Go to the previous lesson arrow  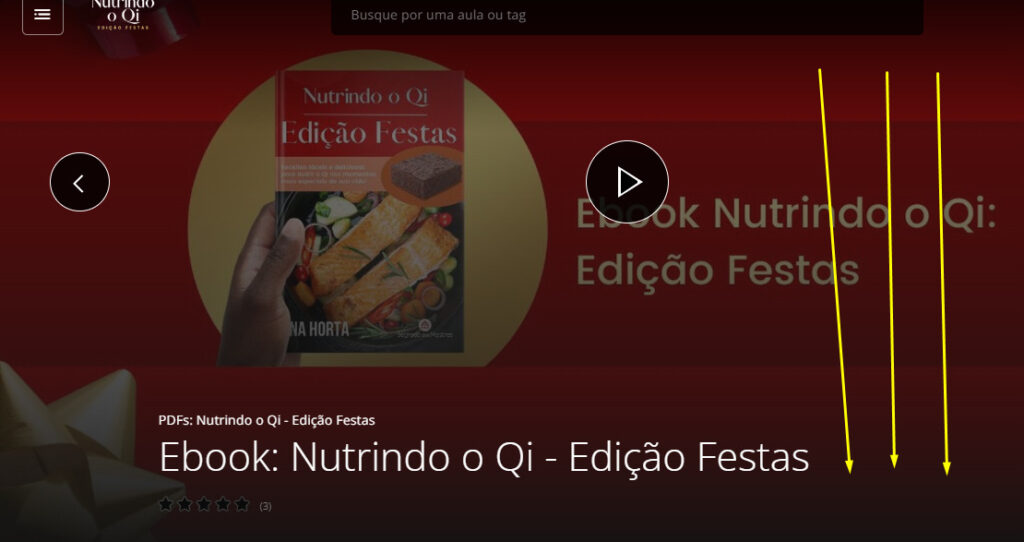click(80, 182)
